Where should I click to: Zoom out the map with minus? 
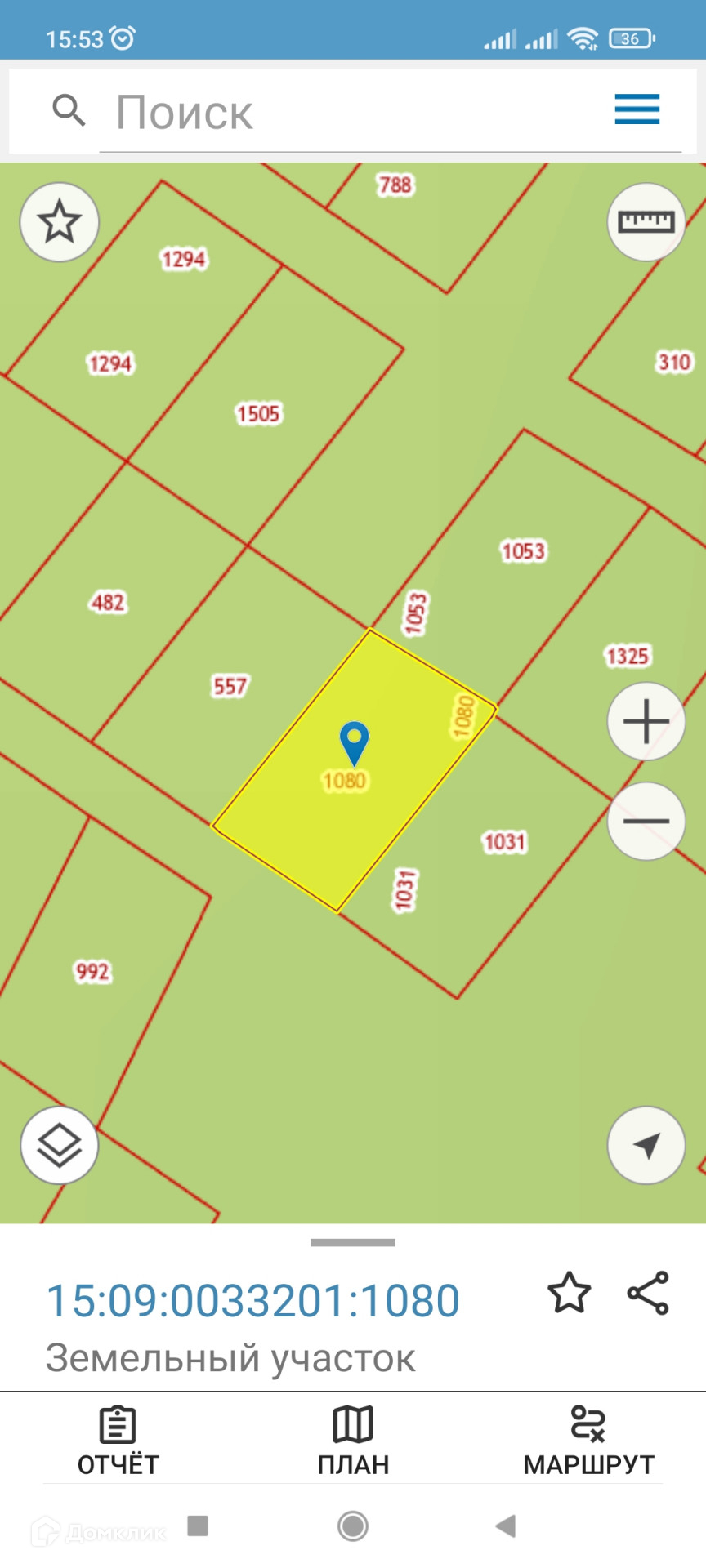coord(646,821)
